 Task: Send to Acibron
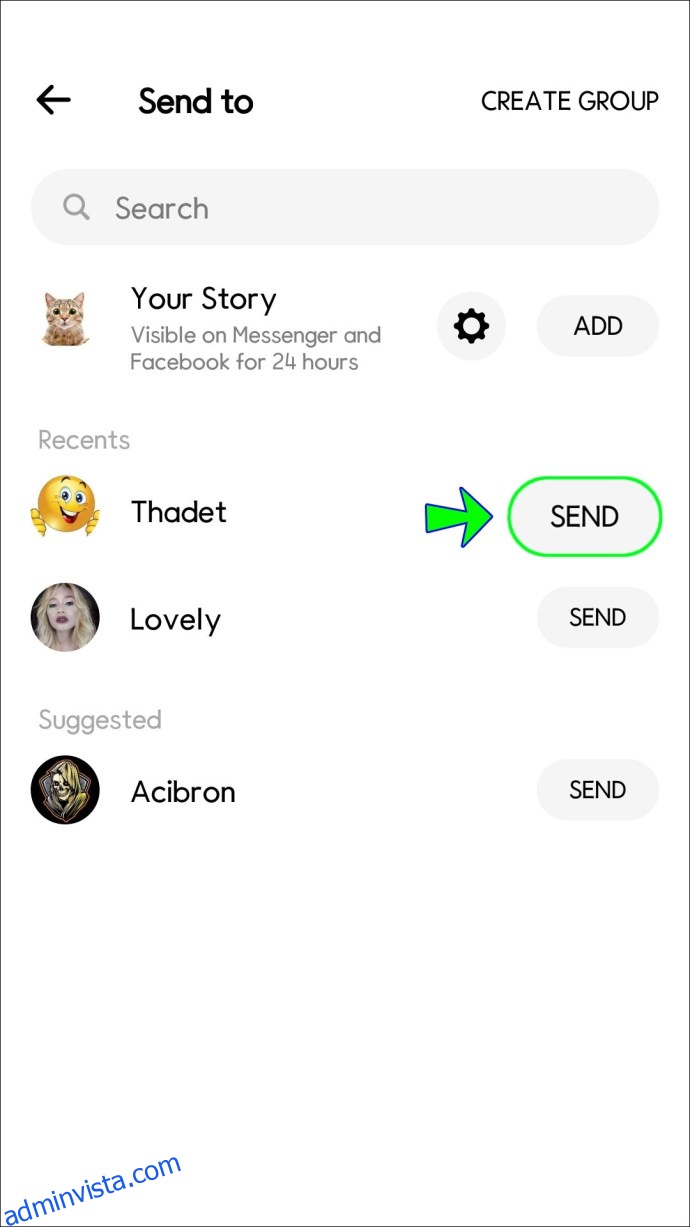[x=598, y=790]
